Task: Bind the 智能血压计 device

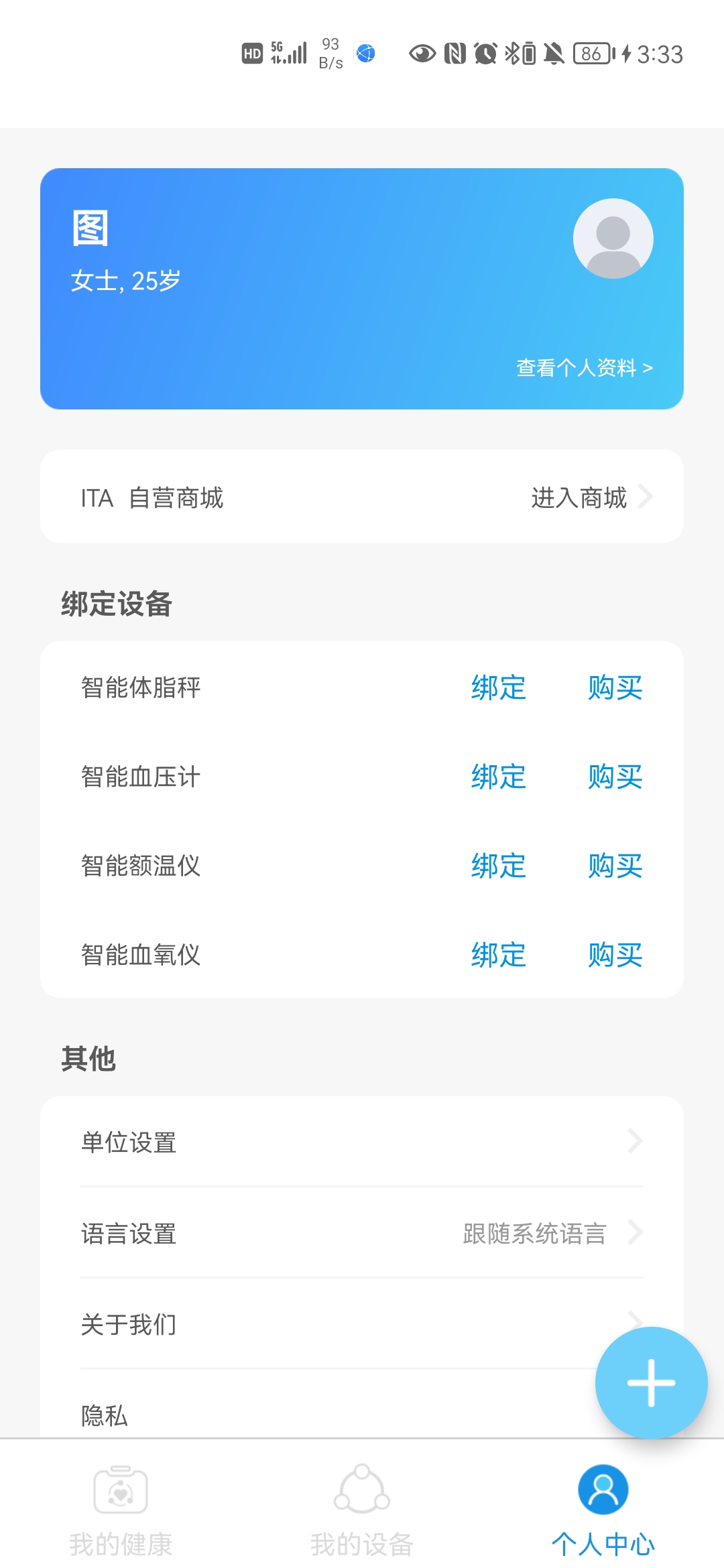Action: (x=497, y=777)
